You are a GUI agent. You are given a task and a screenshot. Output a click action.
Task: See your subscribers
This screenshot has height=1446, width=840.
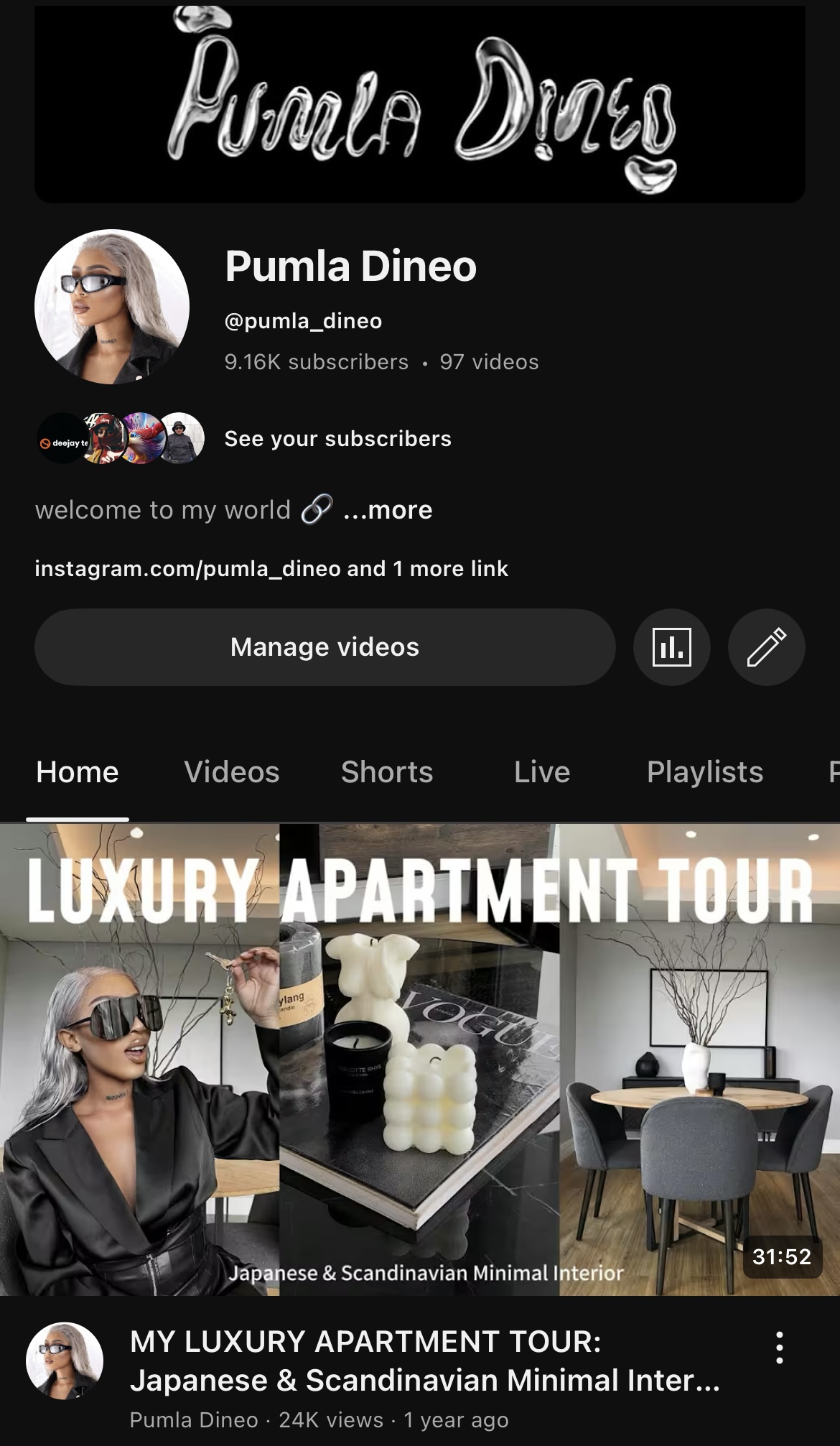coord(337,439)
